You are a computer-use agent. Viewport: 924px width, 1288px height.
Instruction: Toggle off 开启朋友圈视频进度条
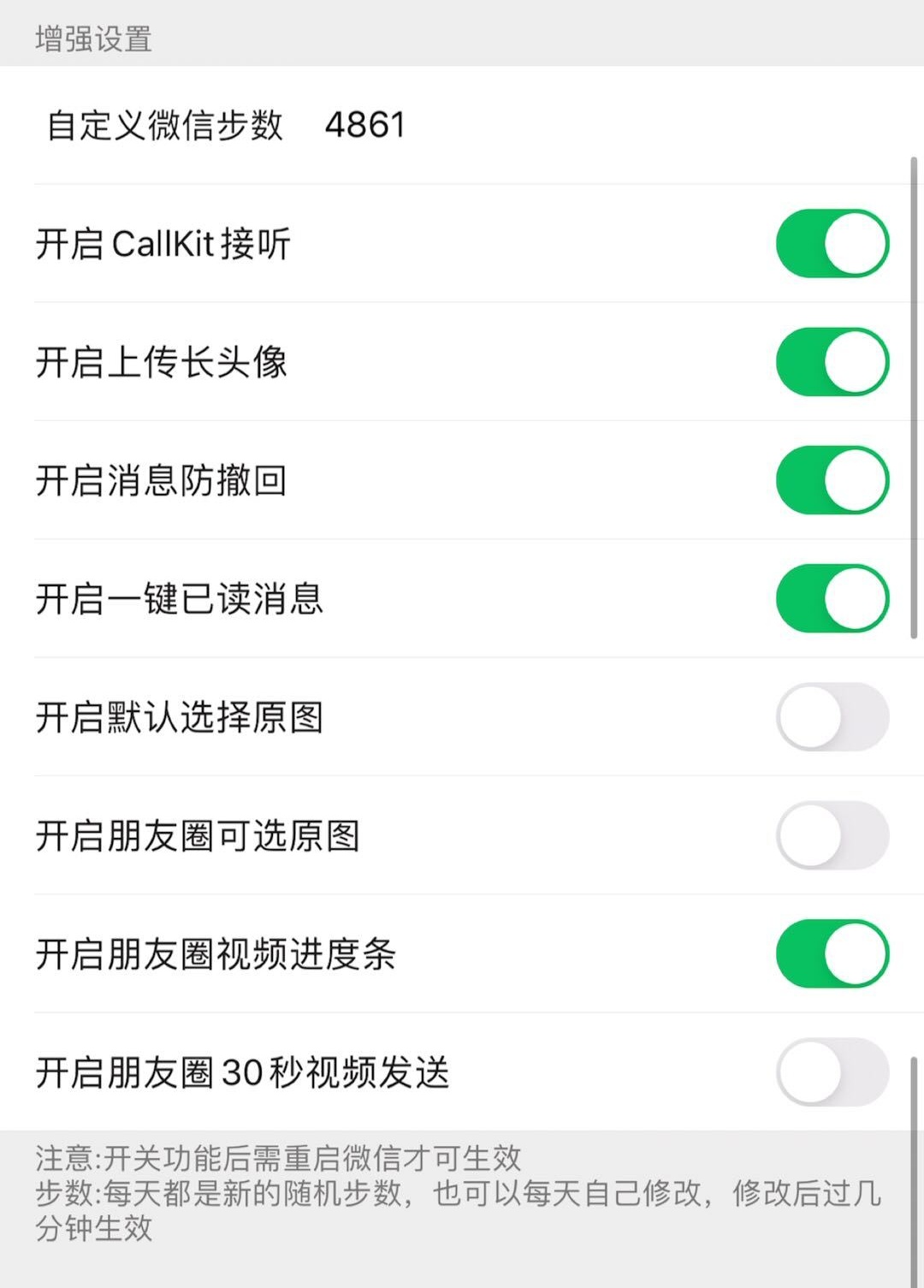(832, 953)
